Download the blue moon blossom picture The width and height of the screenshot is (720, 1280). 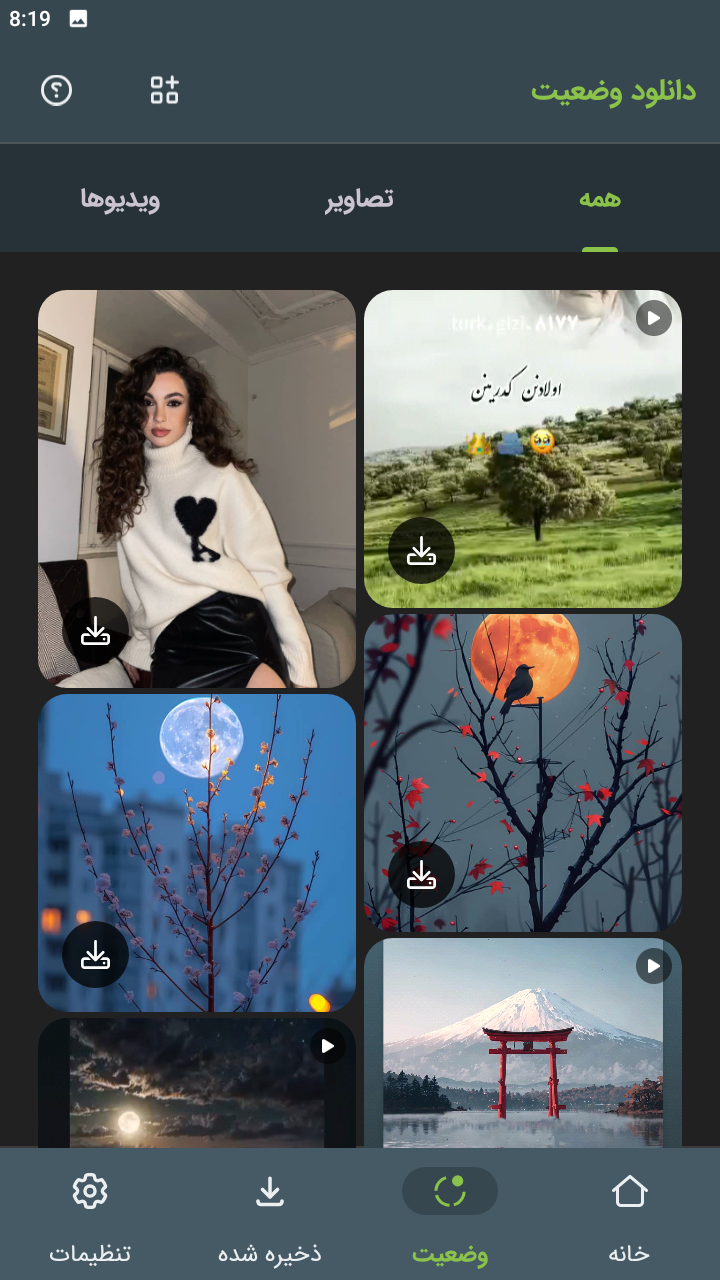pyautogui.click(x=95, y=955)
